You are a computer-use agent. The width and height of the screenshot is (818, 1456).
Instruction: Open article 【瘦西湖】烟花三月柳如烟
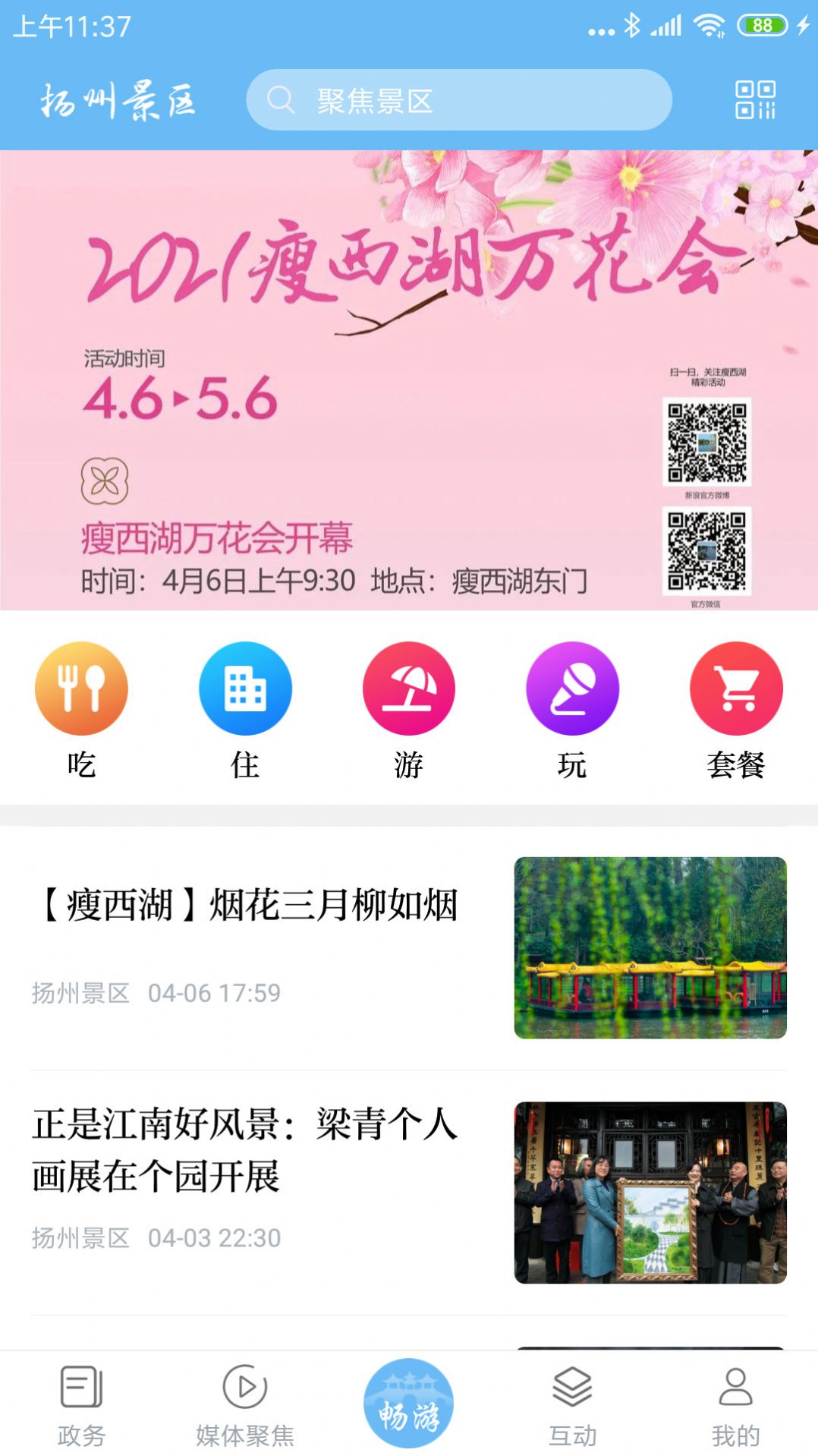tap(250, 906)
